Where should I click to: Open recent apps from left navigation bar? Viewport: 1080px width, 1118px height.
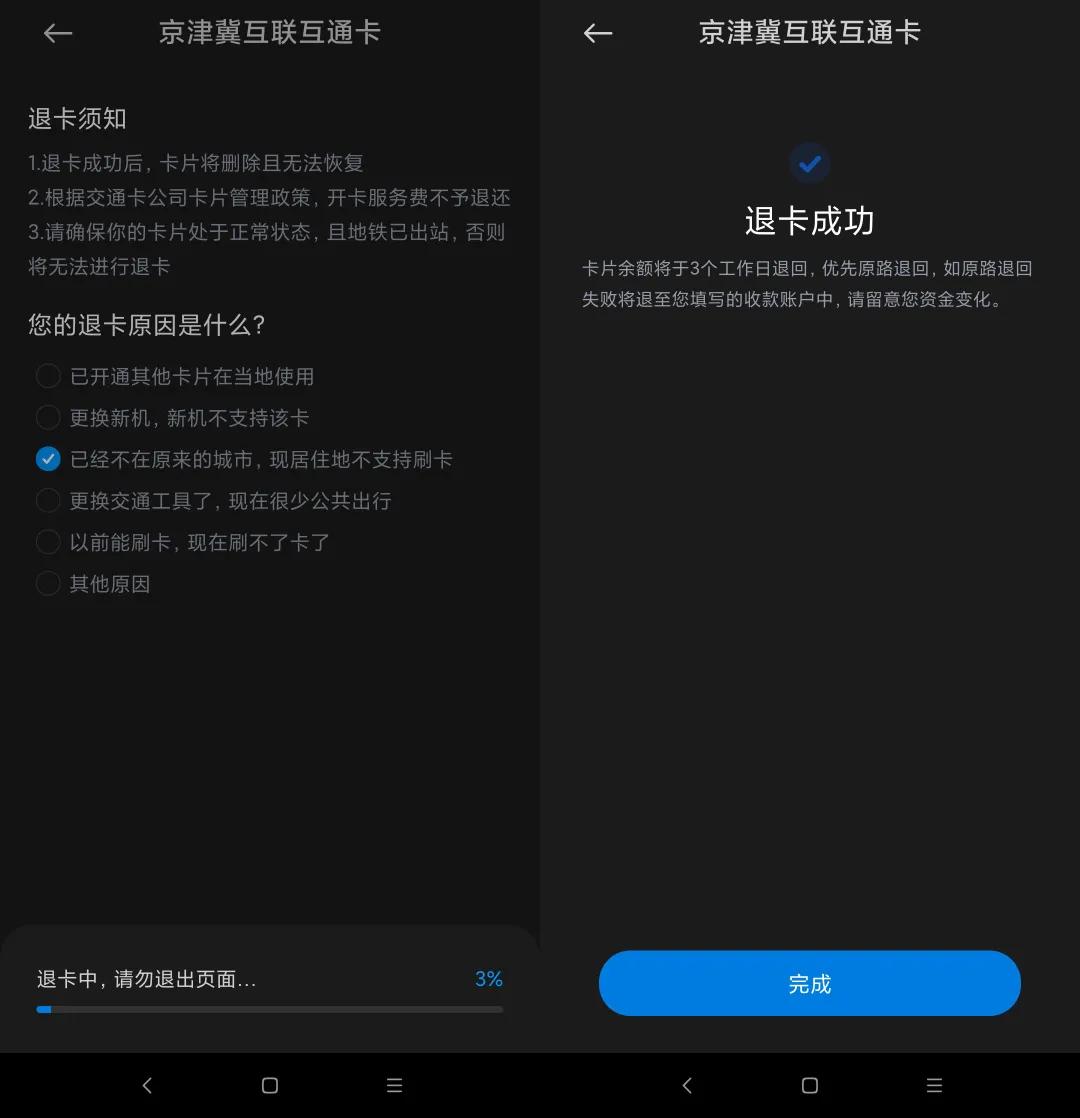(394, 1085)
